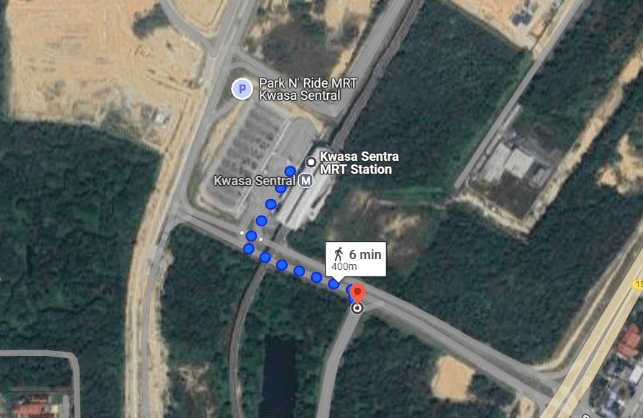Screen dimensions: 643x418
Task: Select the 6 min walking route label
Action: tap(357, 260)
